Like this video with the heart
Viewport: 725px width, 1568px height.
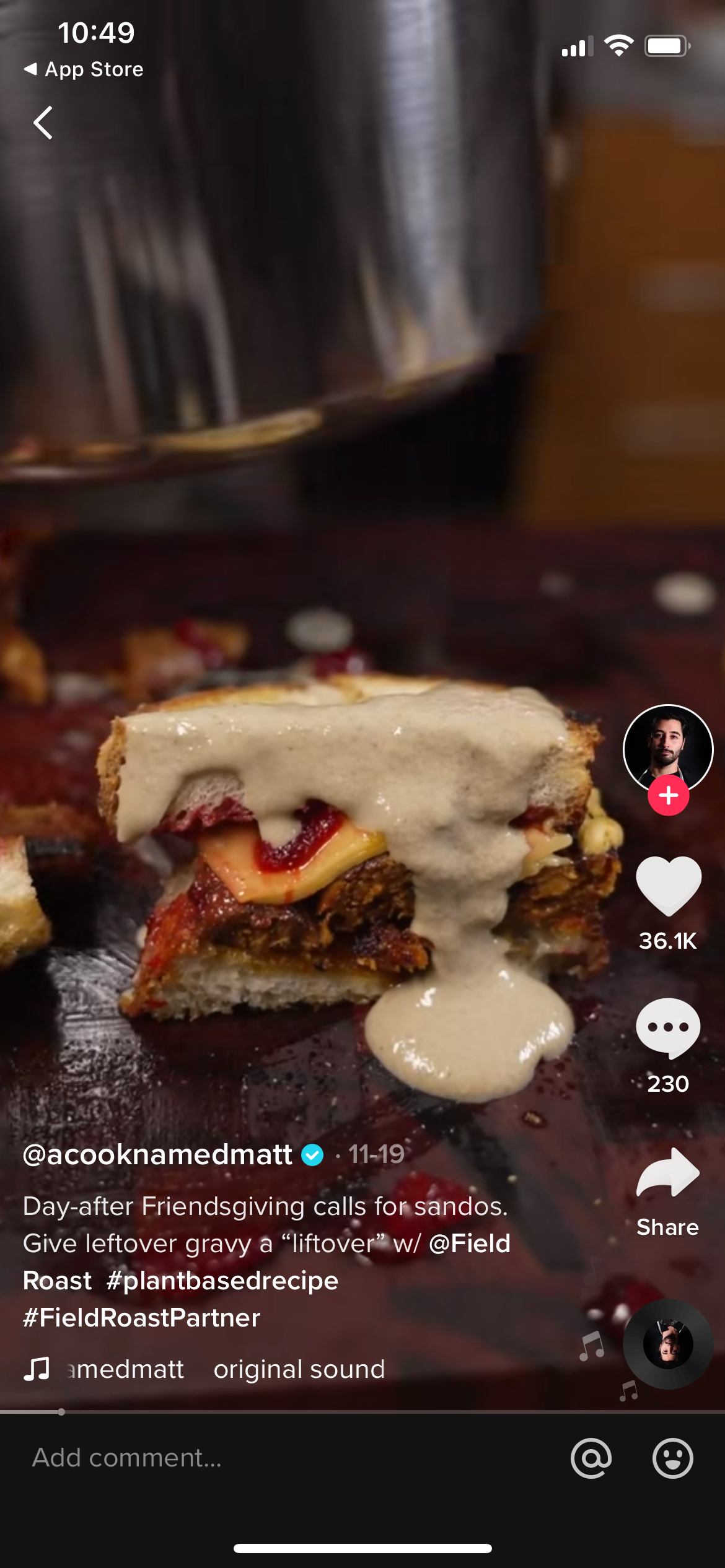[x=668, y=886]
